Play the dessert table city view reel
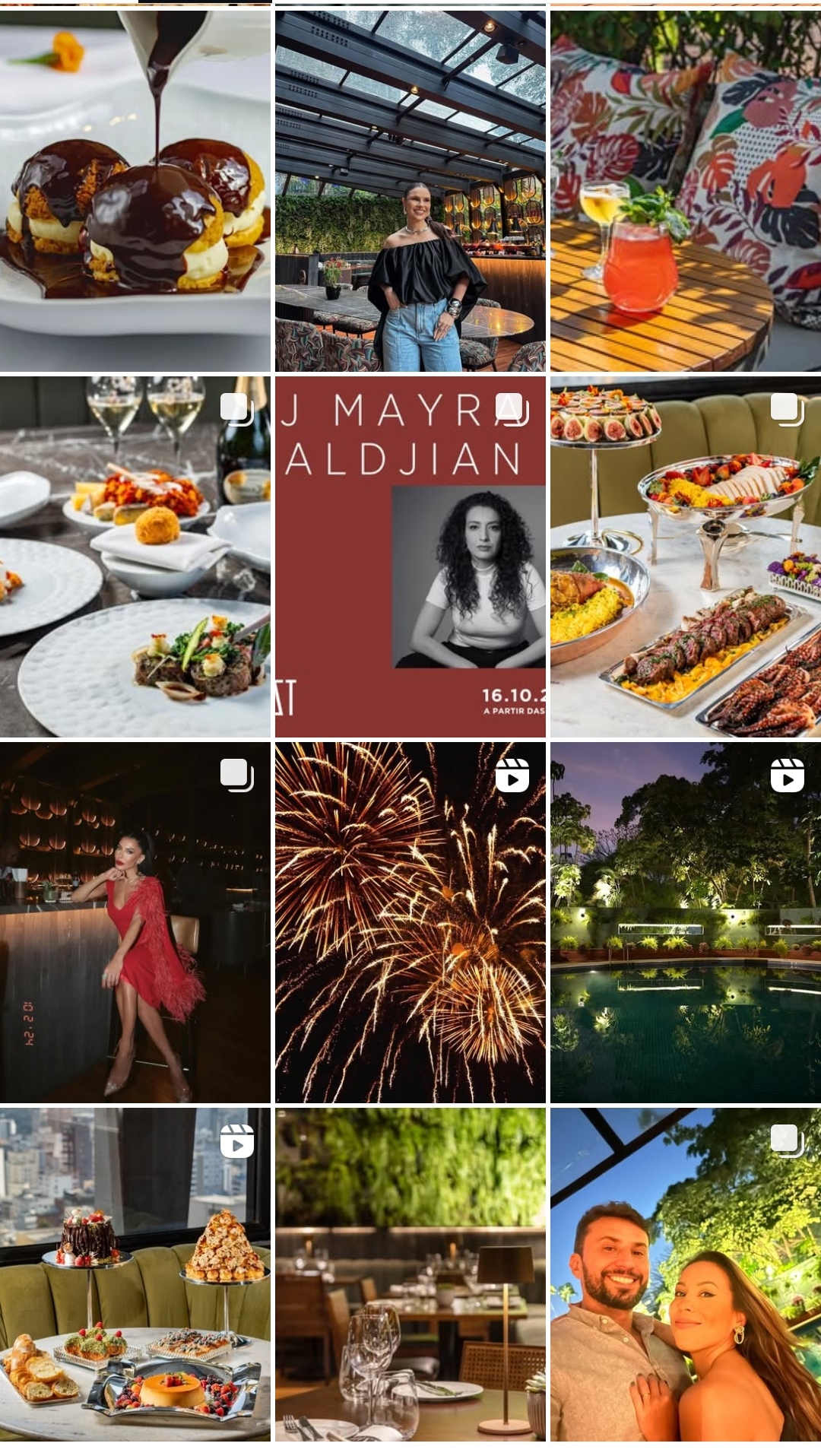Viewport: 821px width, 1456px height. tap(135, 1274)
